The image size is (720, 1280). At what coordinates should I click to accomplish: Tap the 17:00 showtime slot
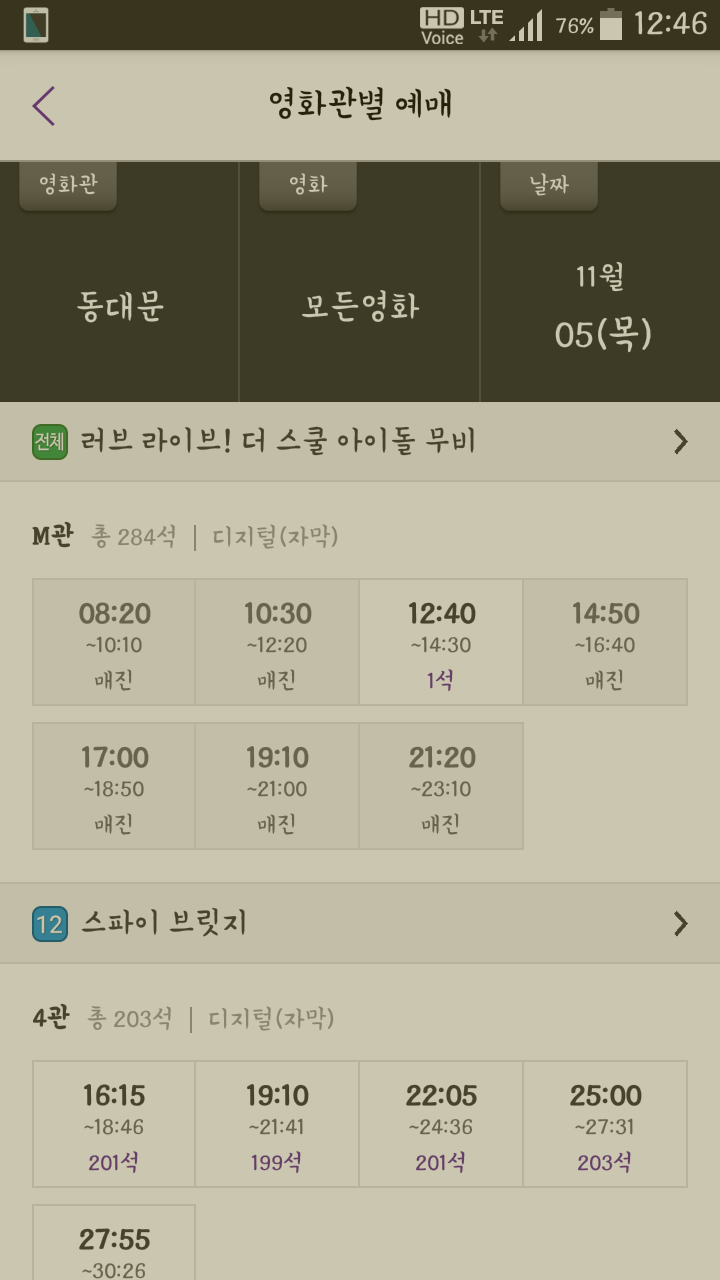(114, 787)
